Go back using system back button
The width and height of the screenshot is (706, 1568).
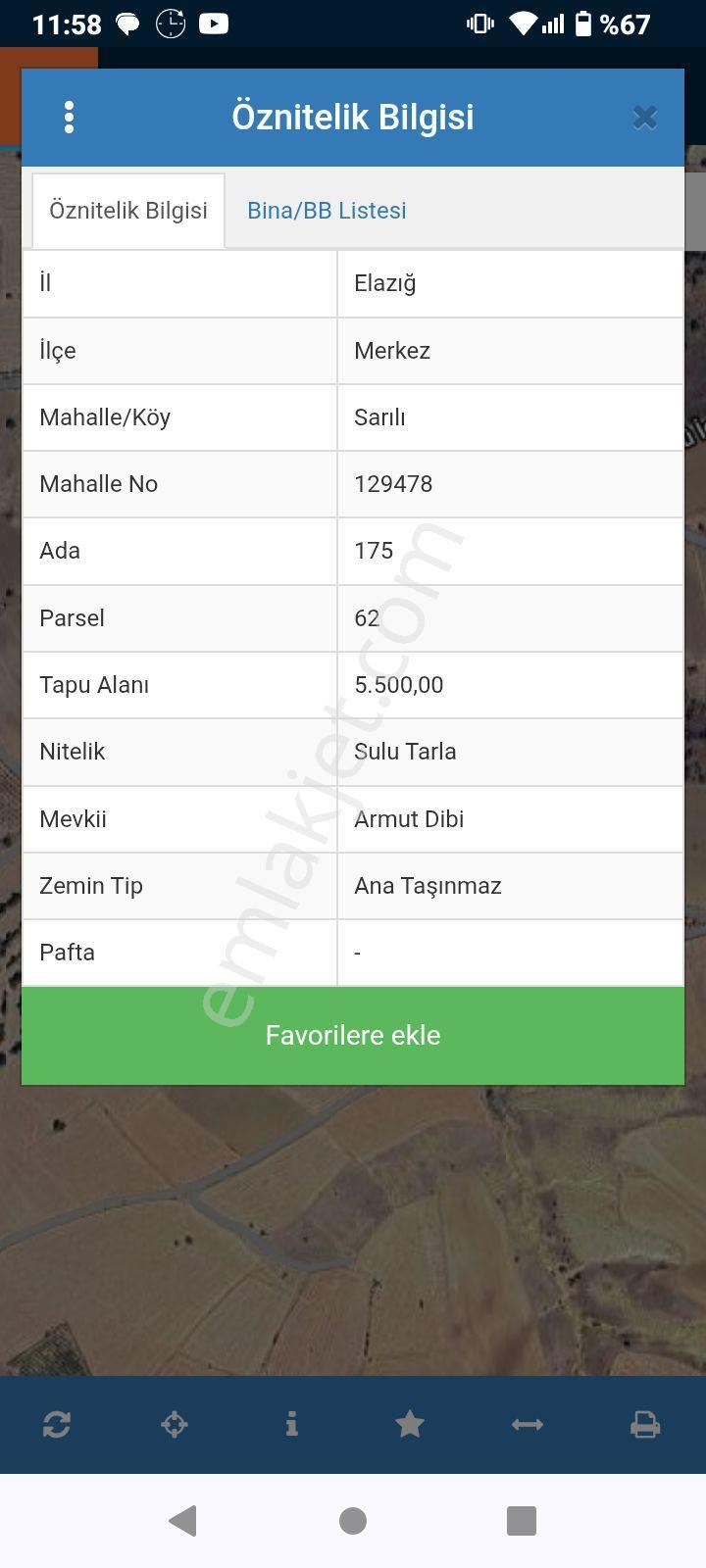(x=182, y=1520)
